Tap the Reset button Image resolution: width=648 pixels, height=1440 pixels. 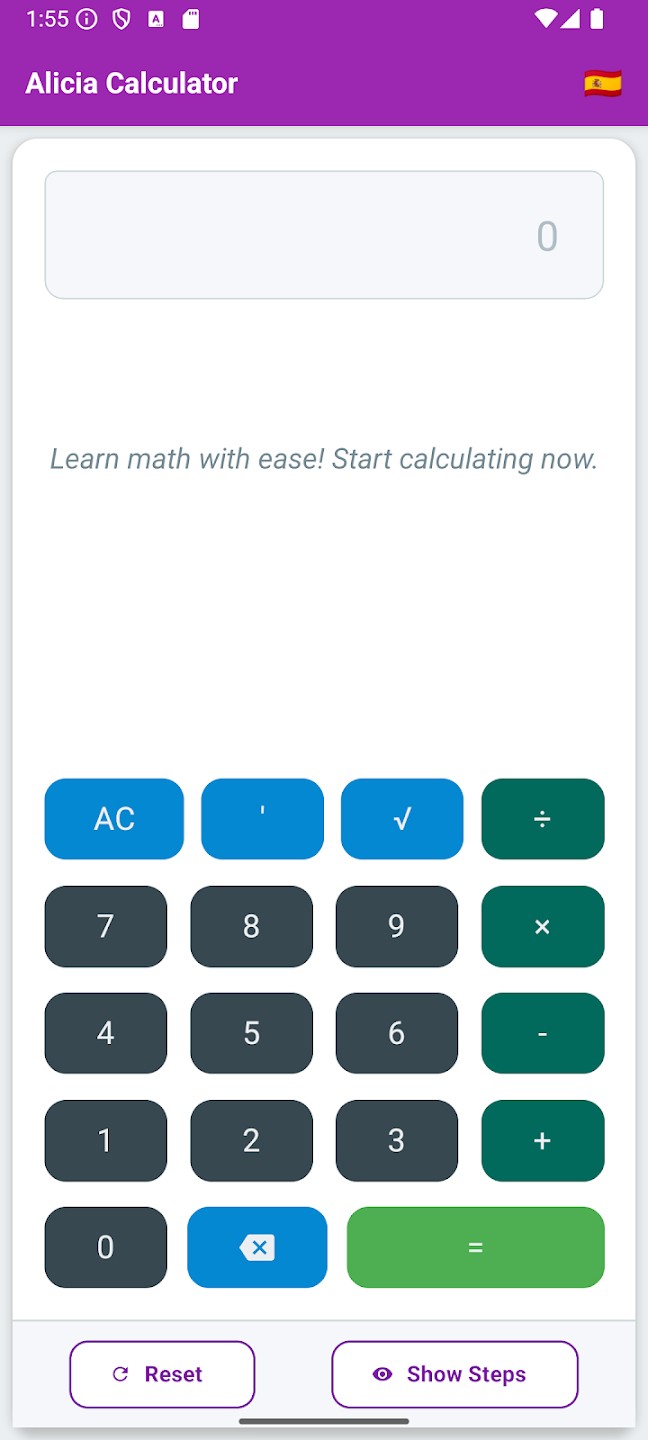[162, 1374]
